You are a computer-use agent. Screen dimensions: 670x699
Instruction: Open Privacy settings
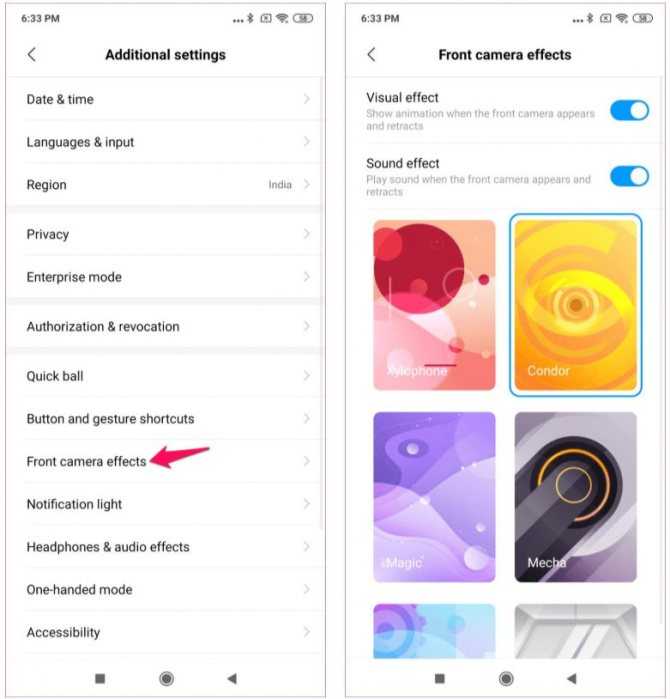[166, 234]
